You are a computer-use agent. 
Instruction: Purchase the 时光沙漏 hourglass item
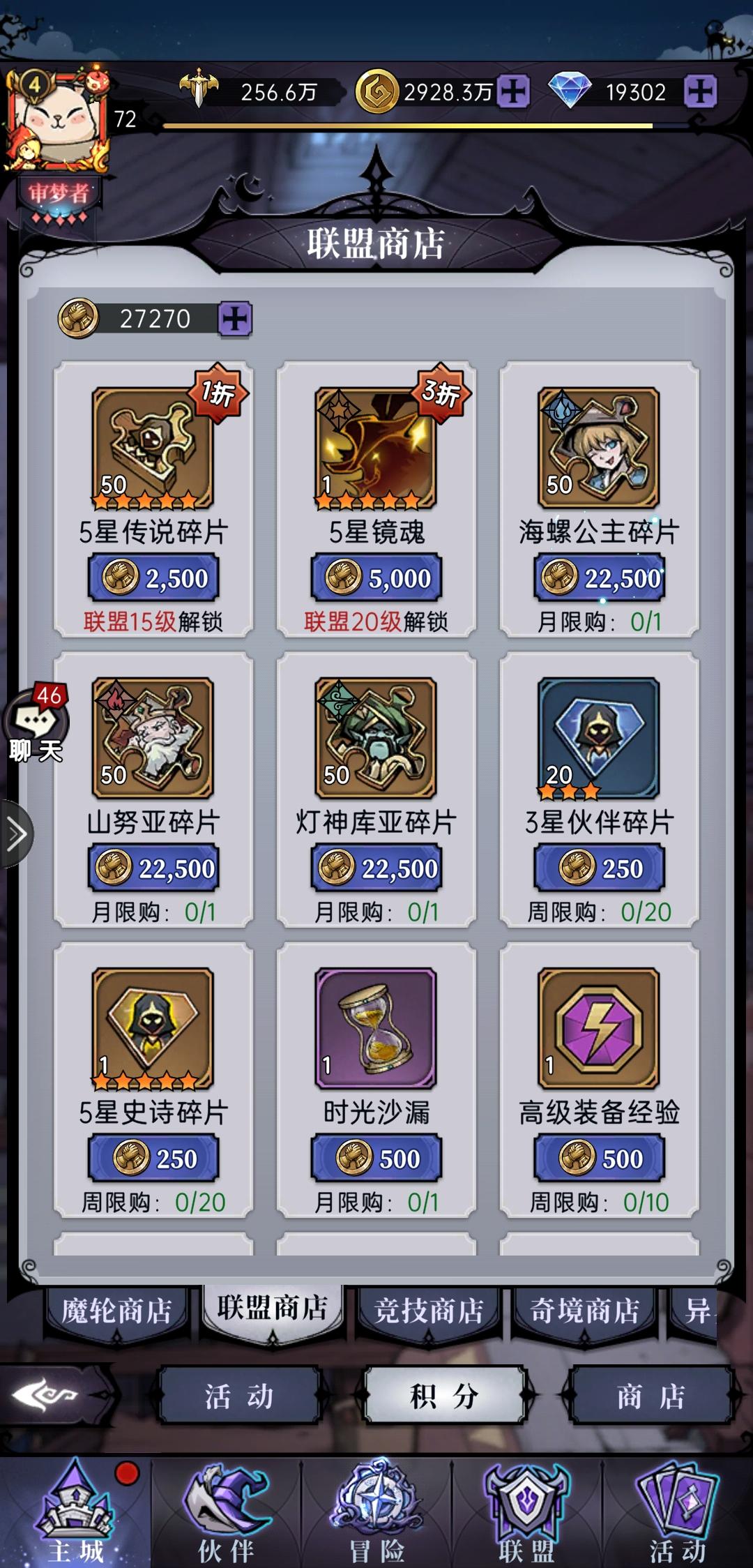click(375, 1158)
